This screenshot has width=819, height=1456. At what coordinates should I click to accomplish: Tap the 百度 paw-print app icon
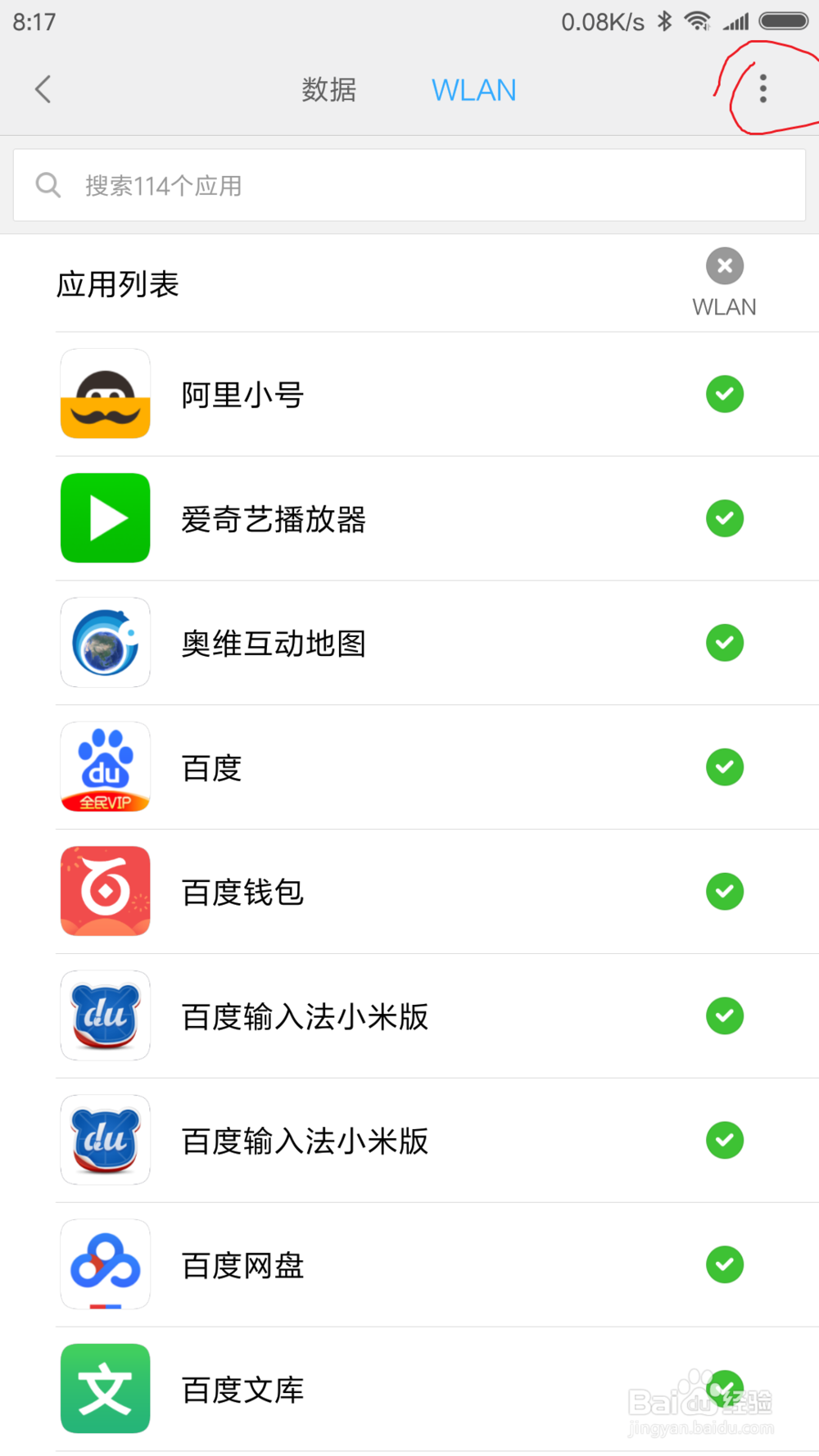(105, 767)
